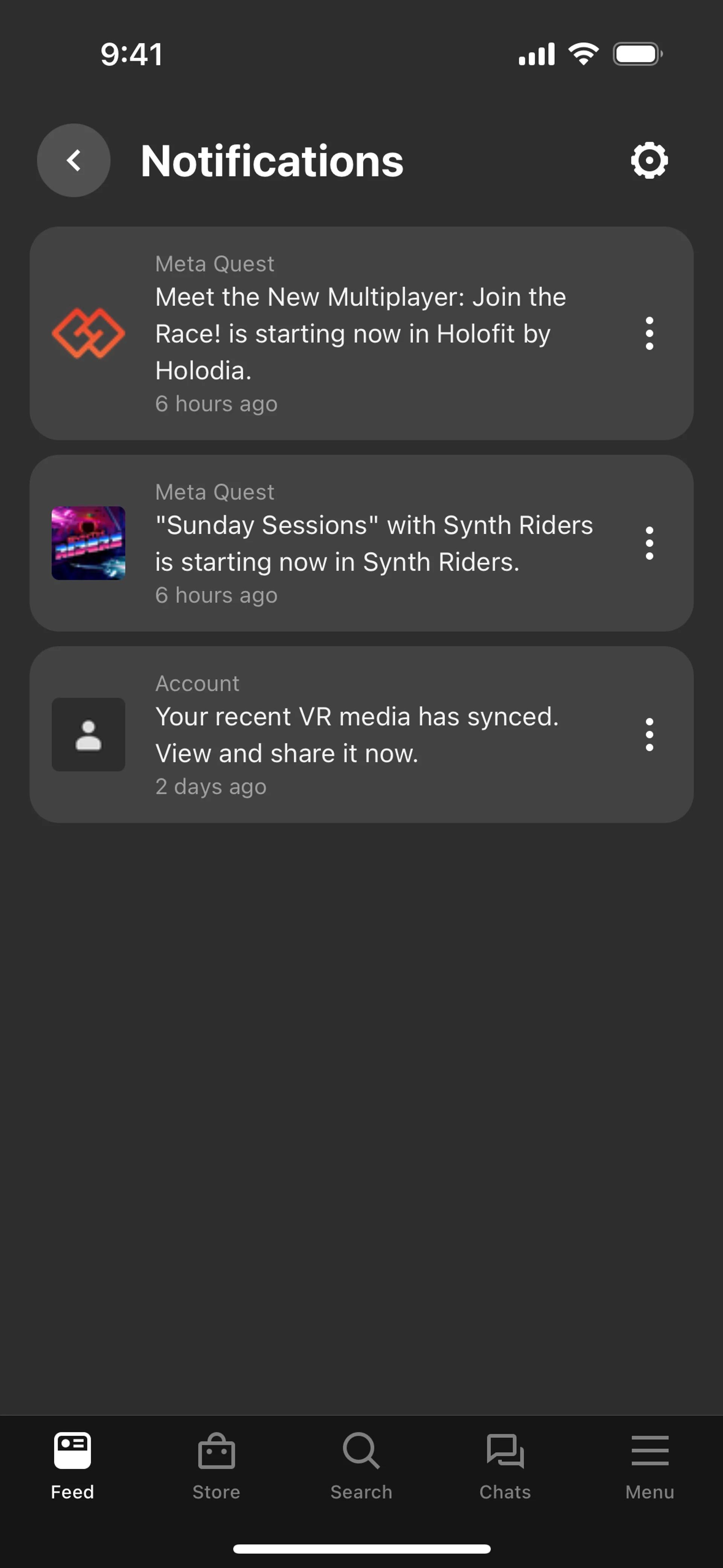Image resolution: width=723 pixels, height=1568 pixels.
Task: Open more options for Holofit notification
Action: pyautogui.click(x=649, y=333)
